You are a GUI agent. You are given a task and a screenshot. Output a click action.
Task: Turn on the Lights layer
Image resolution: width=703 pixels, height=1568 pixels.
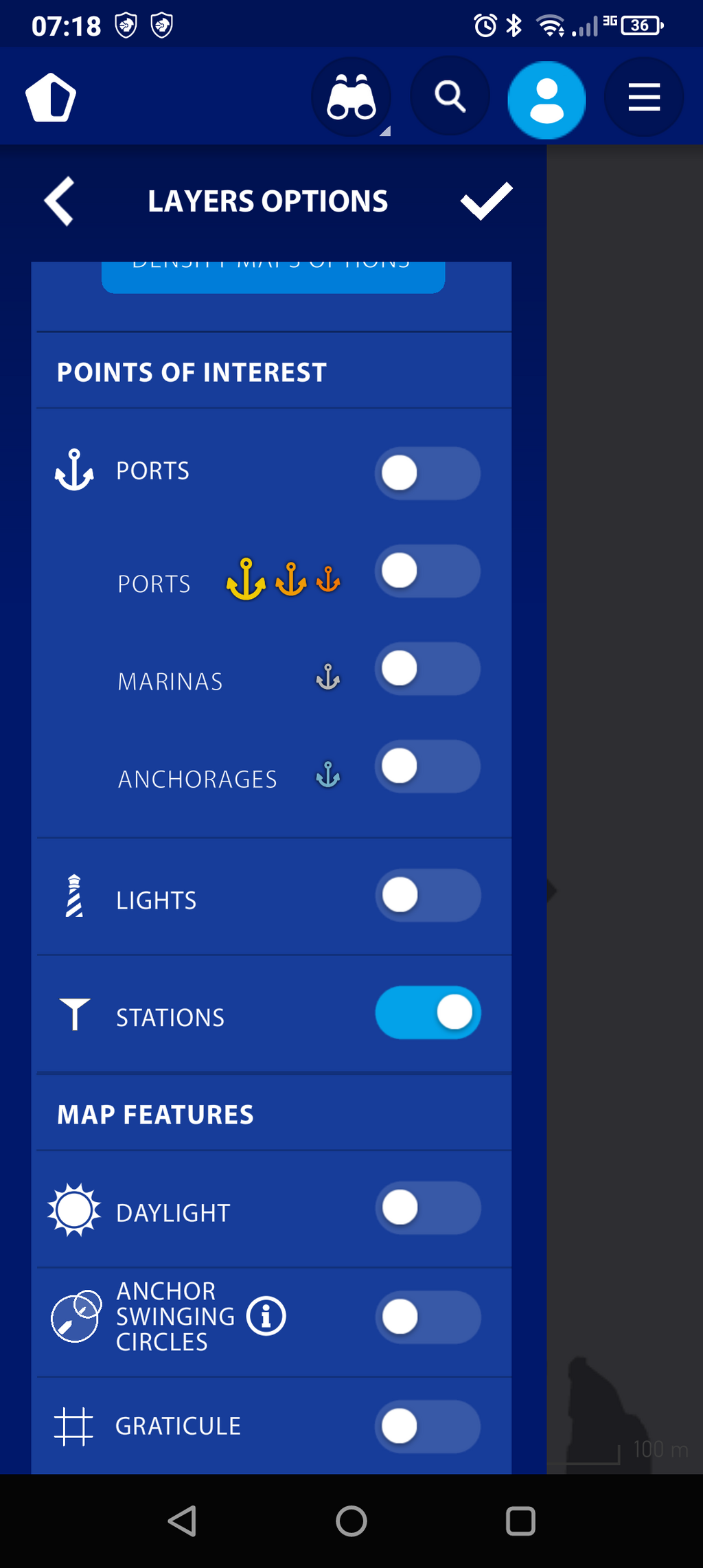point(428,895)
